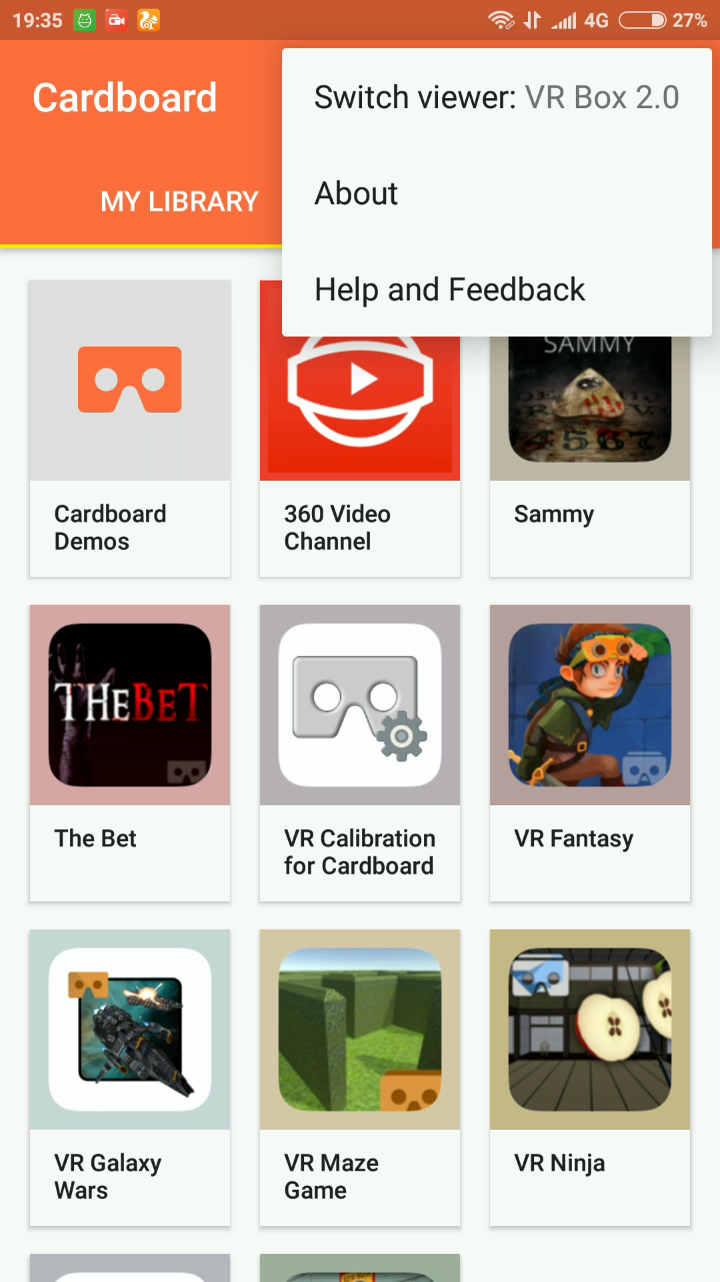720x1282 pixels.
Task: Open Cardboard Demos
Action: (x=130, y=428)
